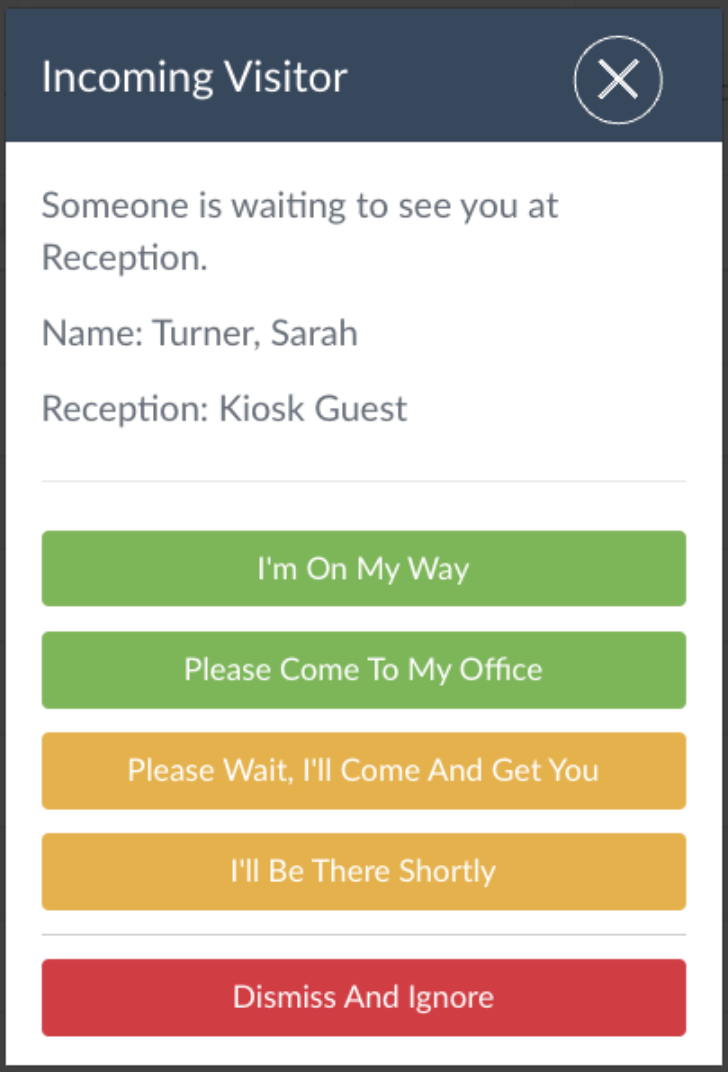
Task: Close the Incoming Visitor dialog
Action: pyautogui.click(x=618, y=80)
